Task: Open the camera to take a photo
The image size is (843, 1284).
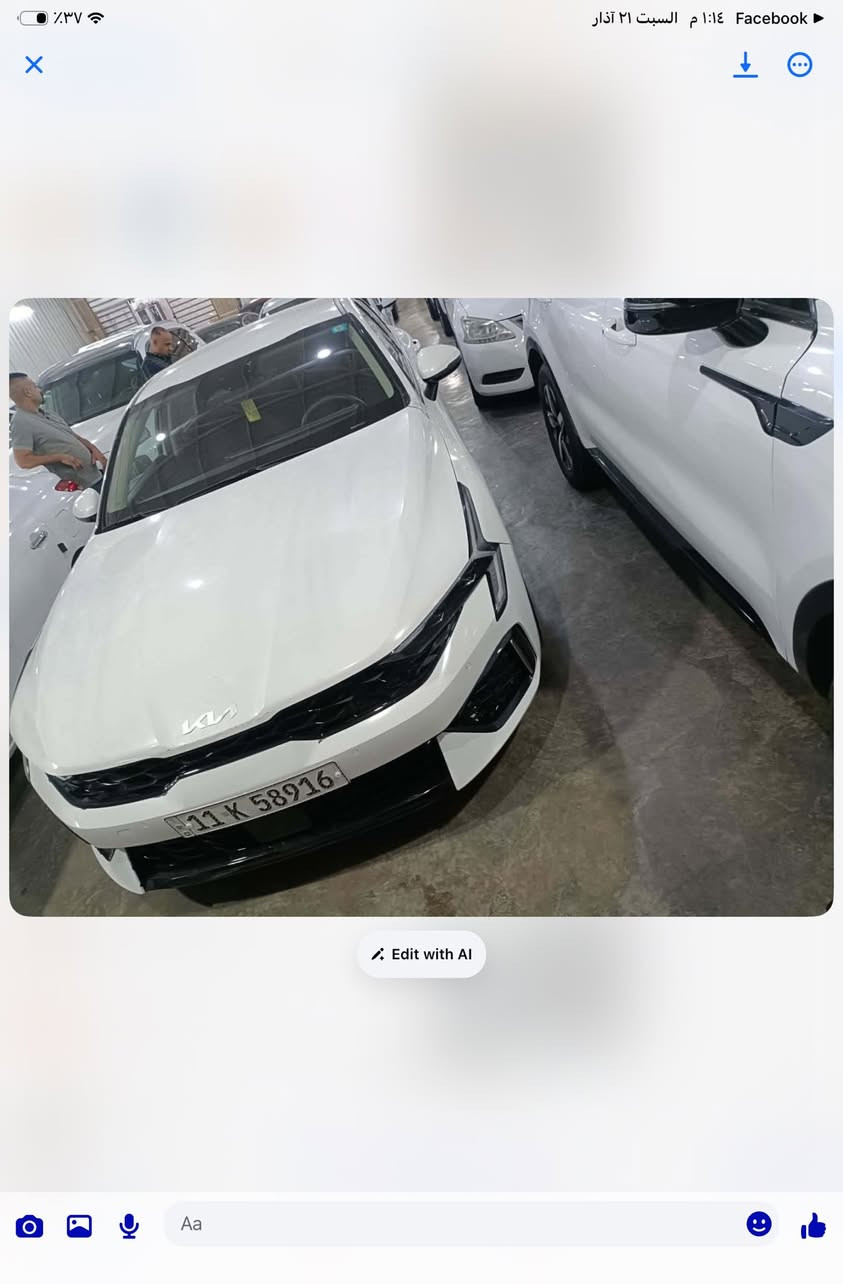Action: (30, 1225)
